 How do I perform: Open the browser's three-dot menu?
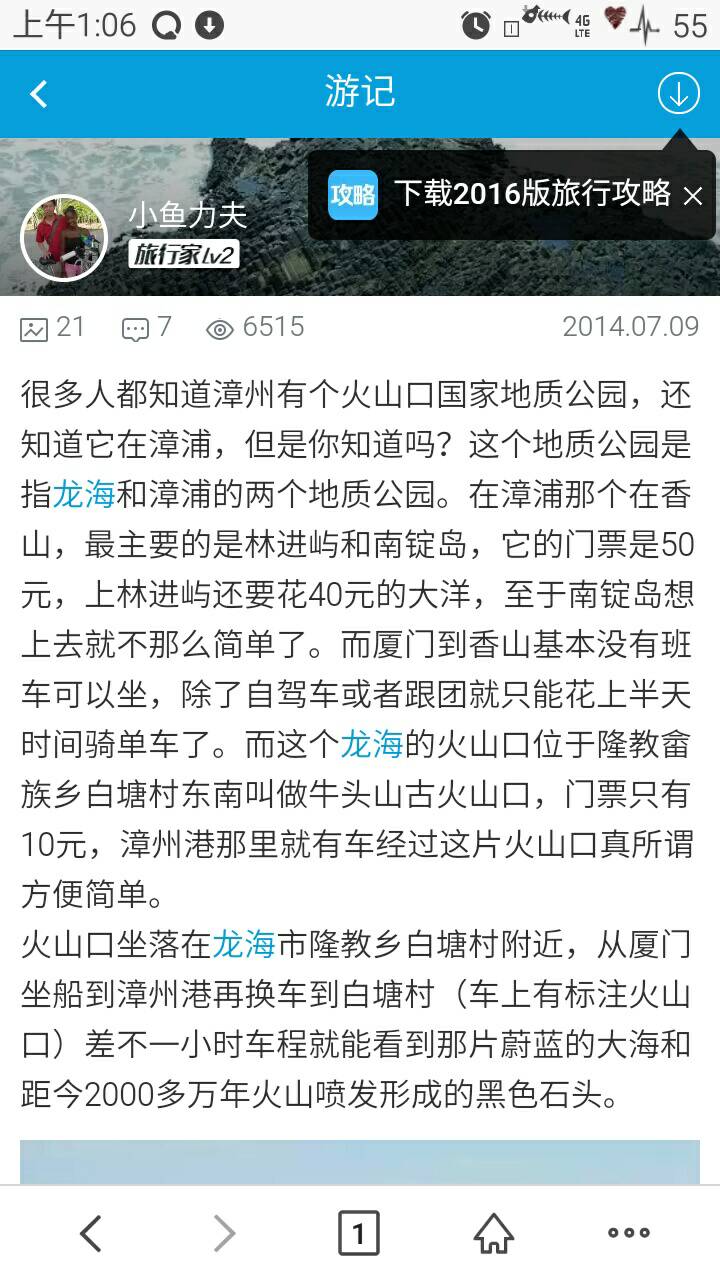[629, 1234]
